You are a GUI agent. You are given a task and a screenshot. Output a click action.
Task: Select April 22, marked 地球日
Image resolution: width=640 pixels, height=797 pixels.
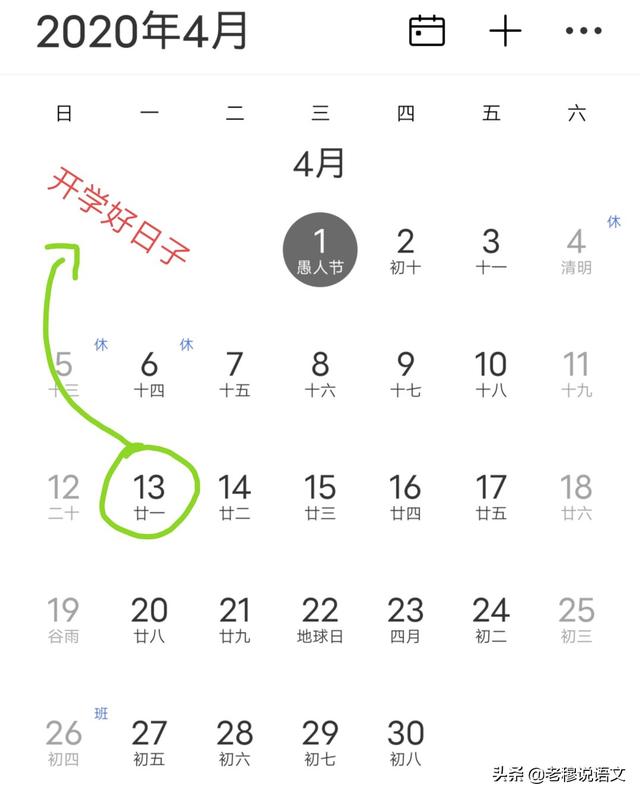tap(320, 619)
